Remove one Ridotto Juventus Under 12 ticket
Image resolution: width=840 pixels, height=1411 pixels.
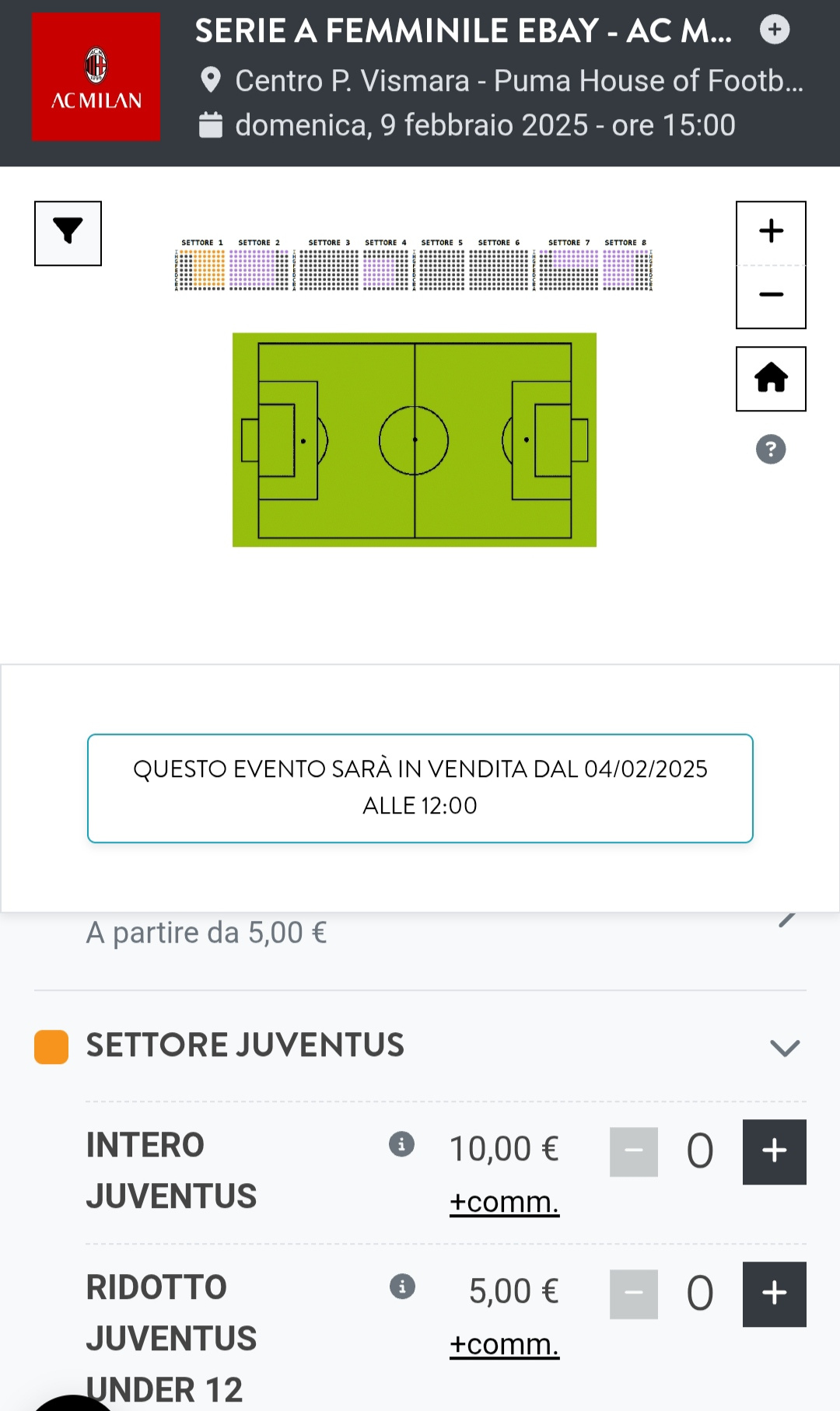point(634,1294)
